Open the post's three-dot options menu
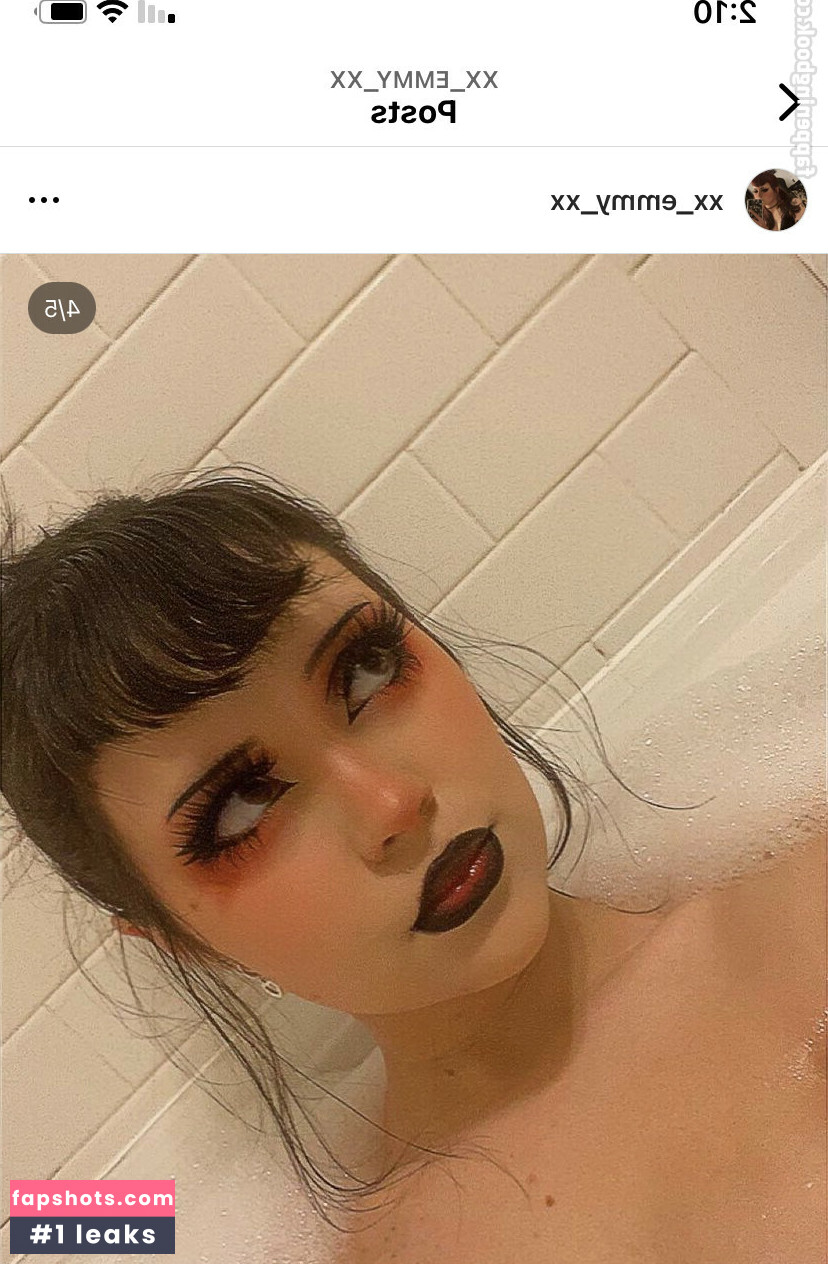Image resolution: width=828 pixels, height=1264 pixels. pyautogui.click(x=44, y=200)
